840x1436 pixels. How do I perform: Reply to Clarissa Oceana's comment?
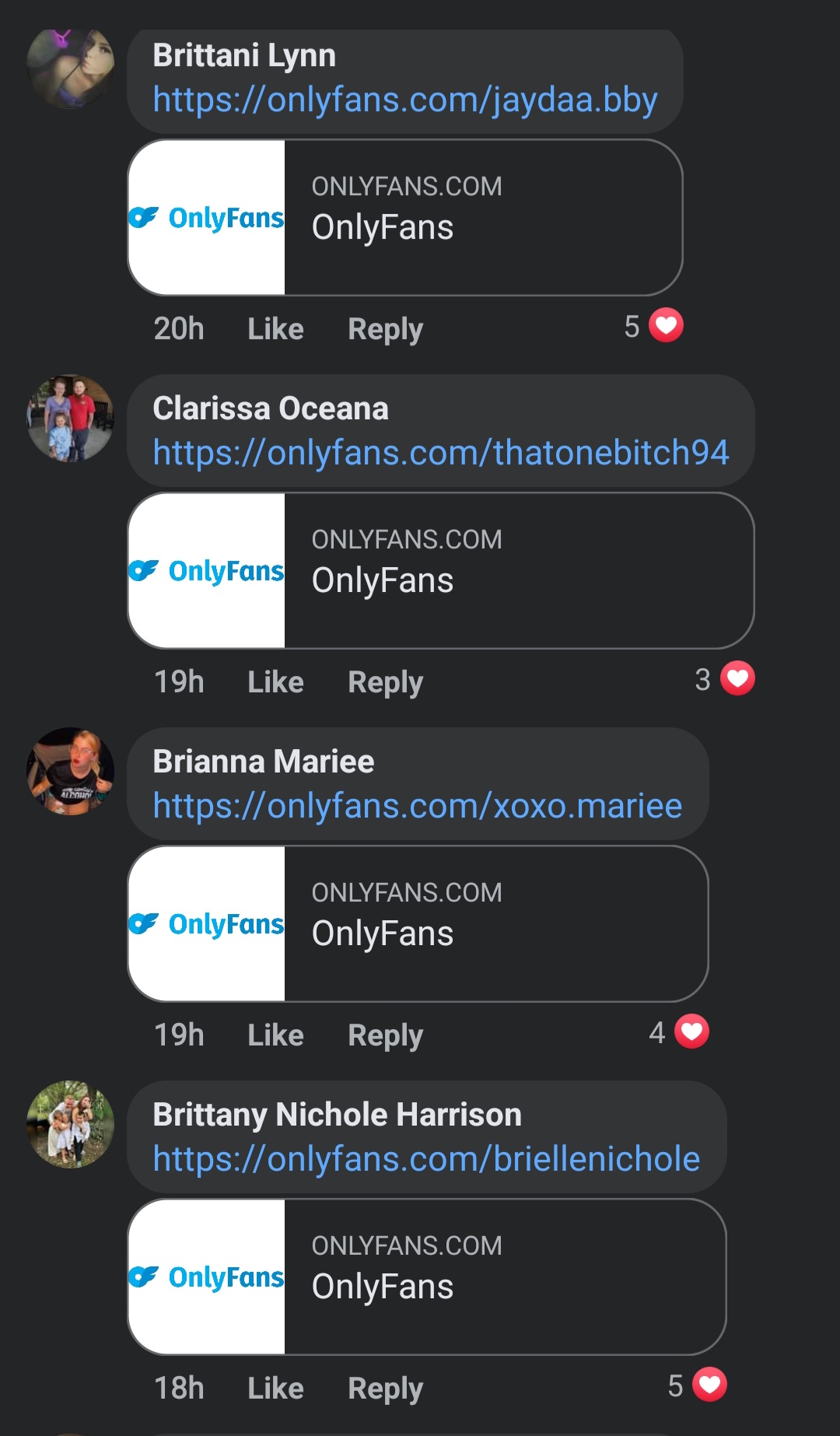tap(385, 682)
